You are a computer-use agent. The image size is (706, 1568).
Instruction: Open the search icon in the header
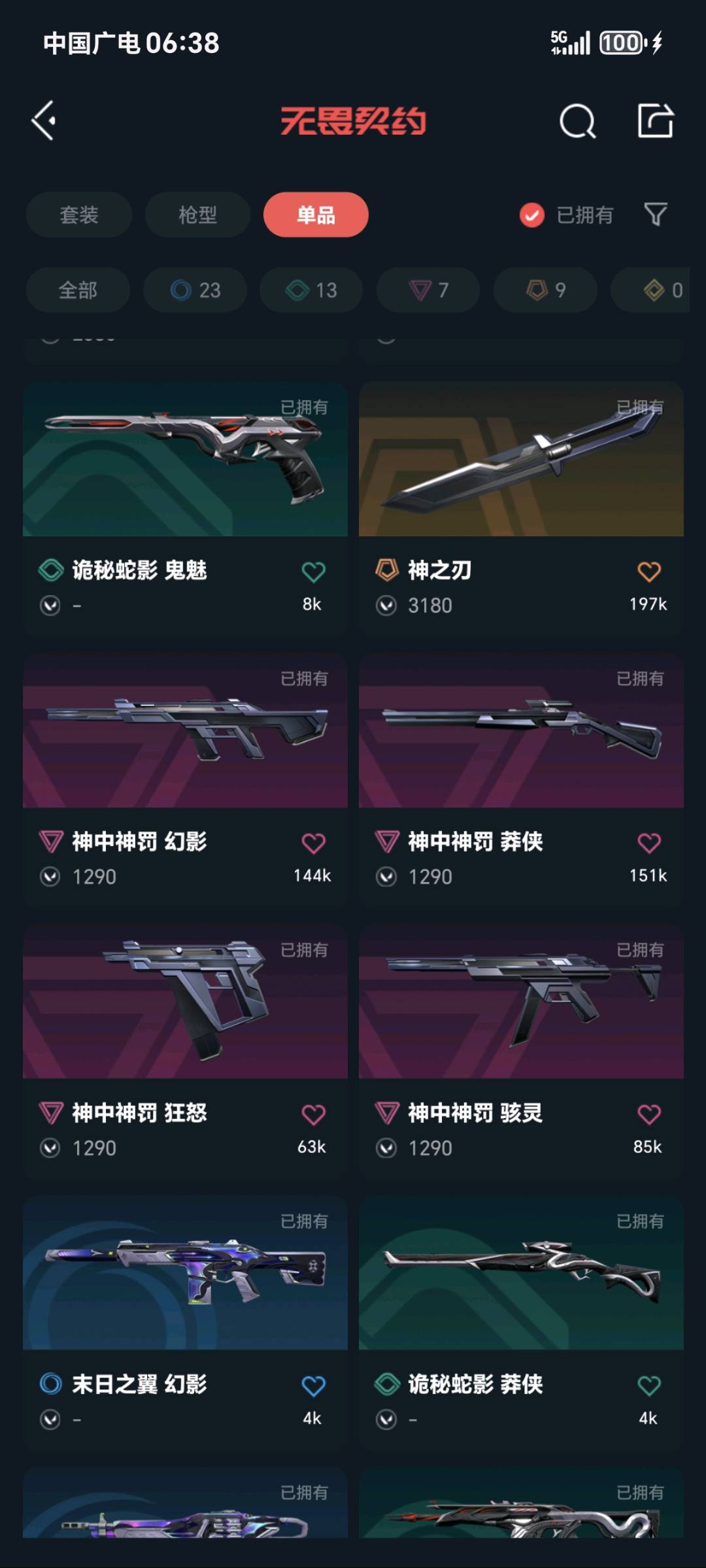point(577,121)
